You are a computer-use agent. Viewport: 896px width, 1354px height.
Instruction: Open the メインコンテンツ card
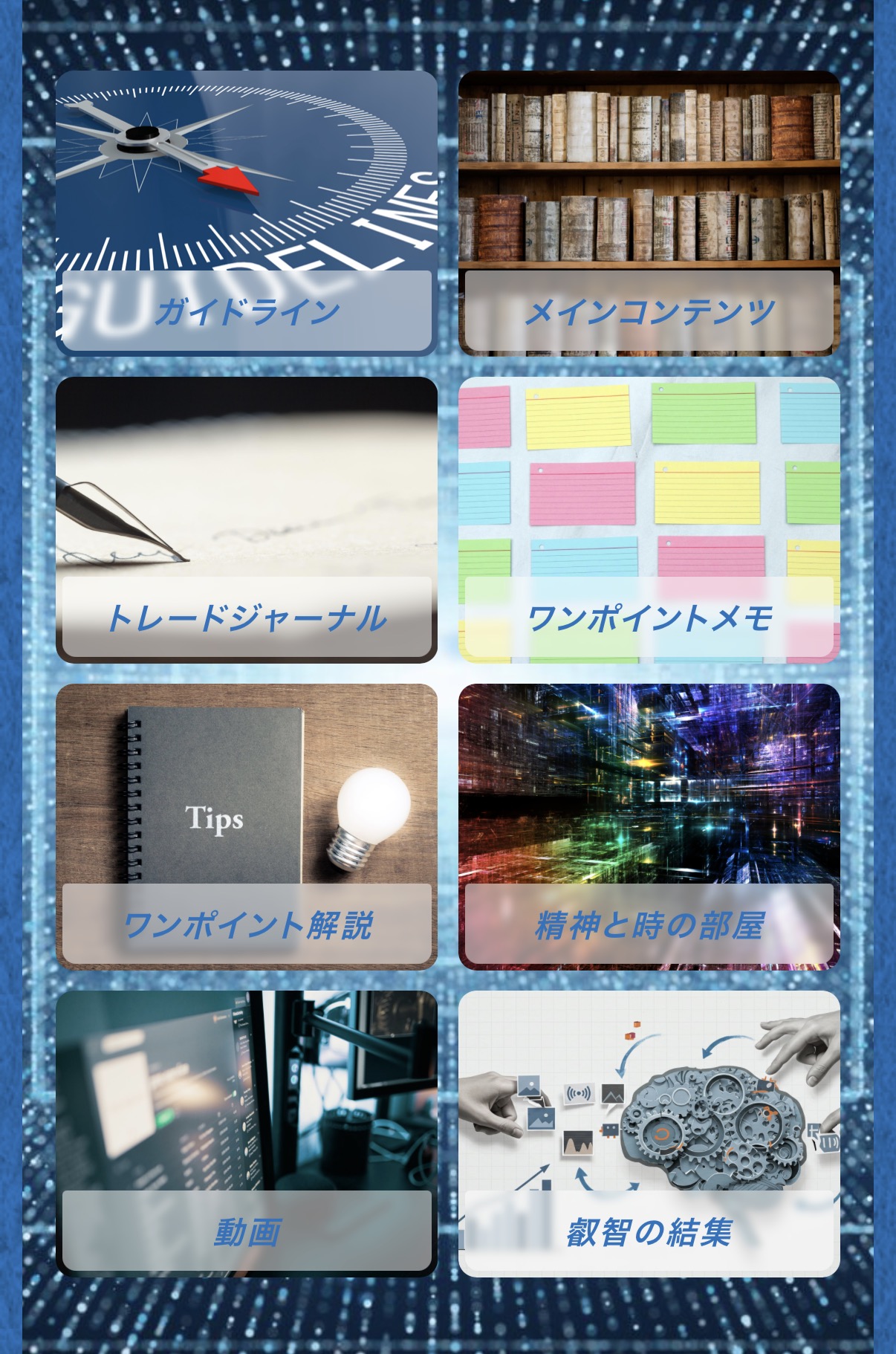point(649,213)
